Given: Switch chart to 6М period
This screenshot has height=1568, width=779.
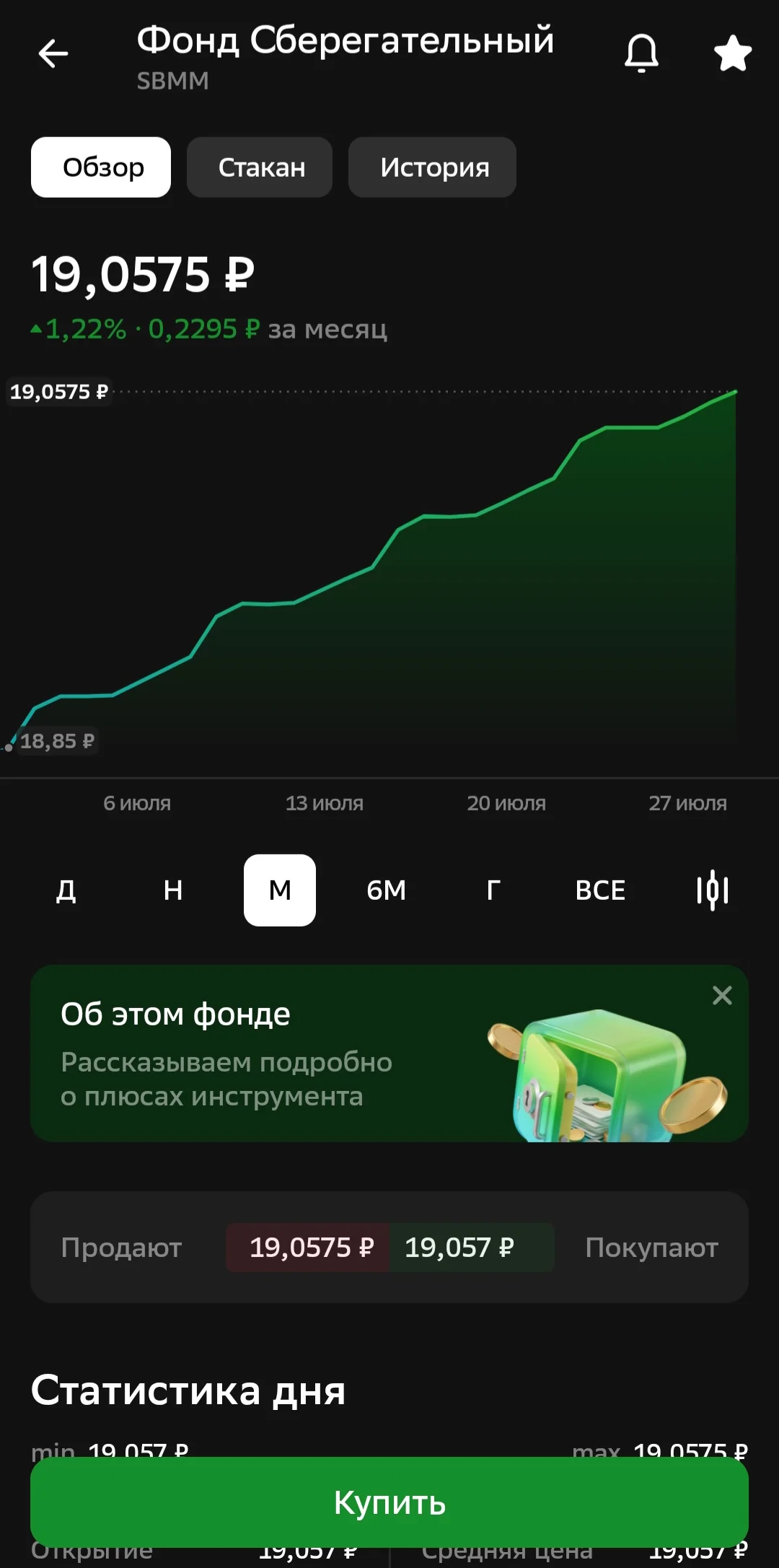Looking at the screenshot, I should 387,890.
